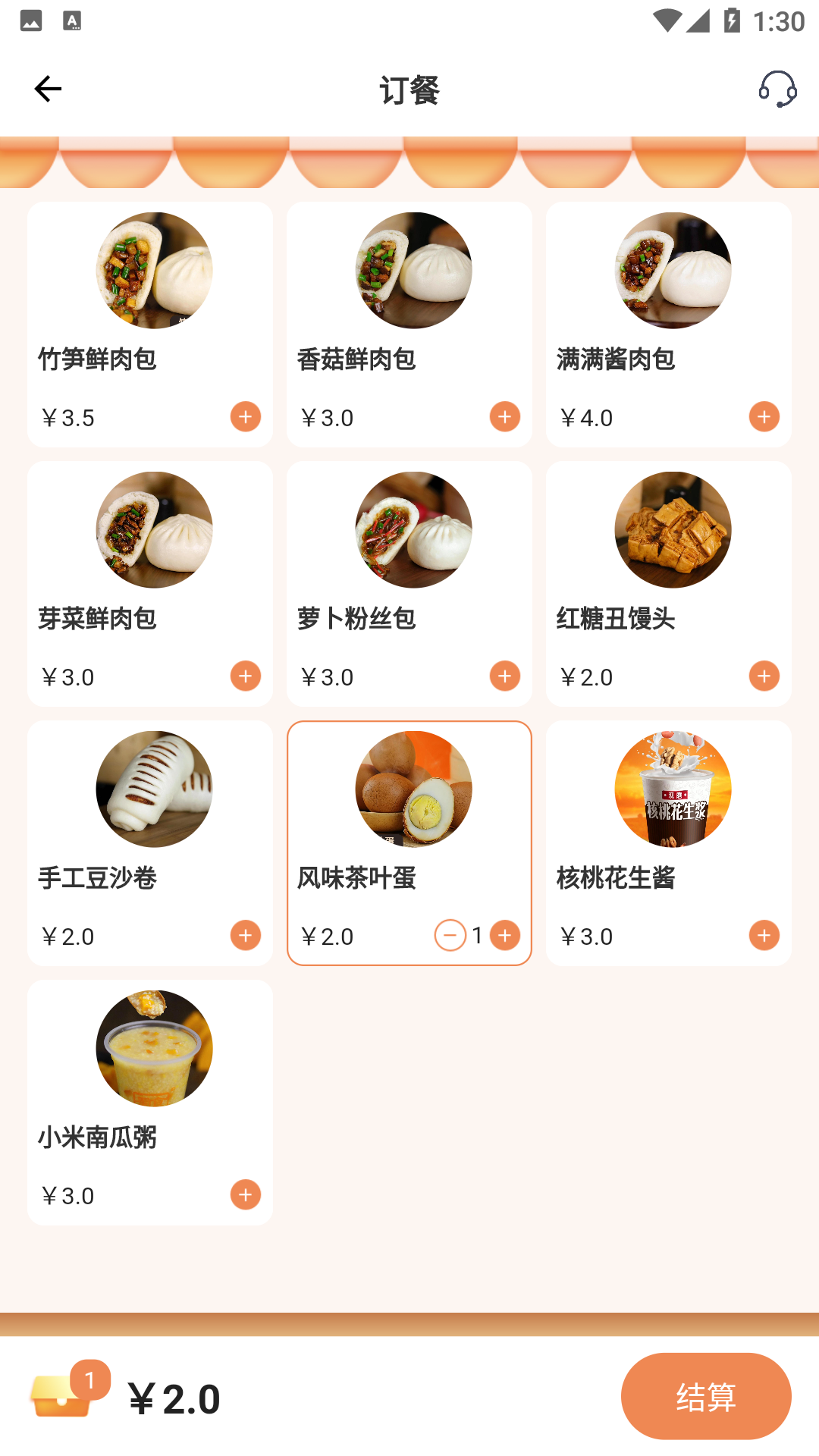
Task: Add 香菇鲜肉包 to the cart
Action: pyautogui.click(x=504, y=416)
